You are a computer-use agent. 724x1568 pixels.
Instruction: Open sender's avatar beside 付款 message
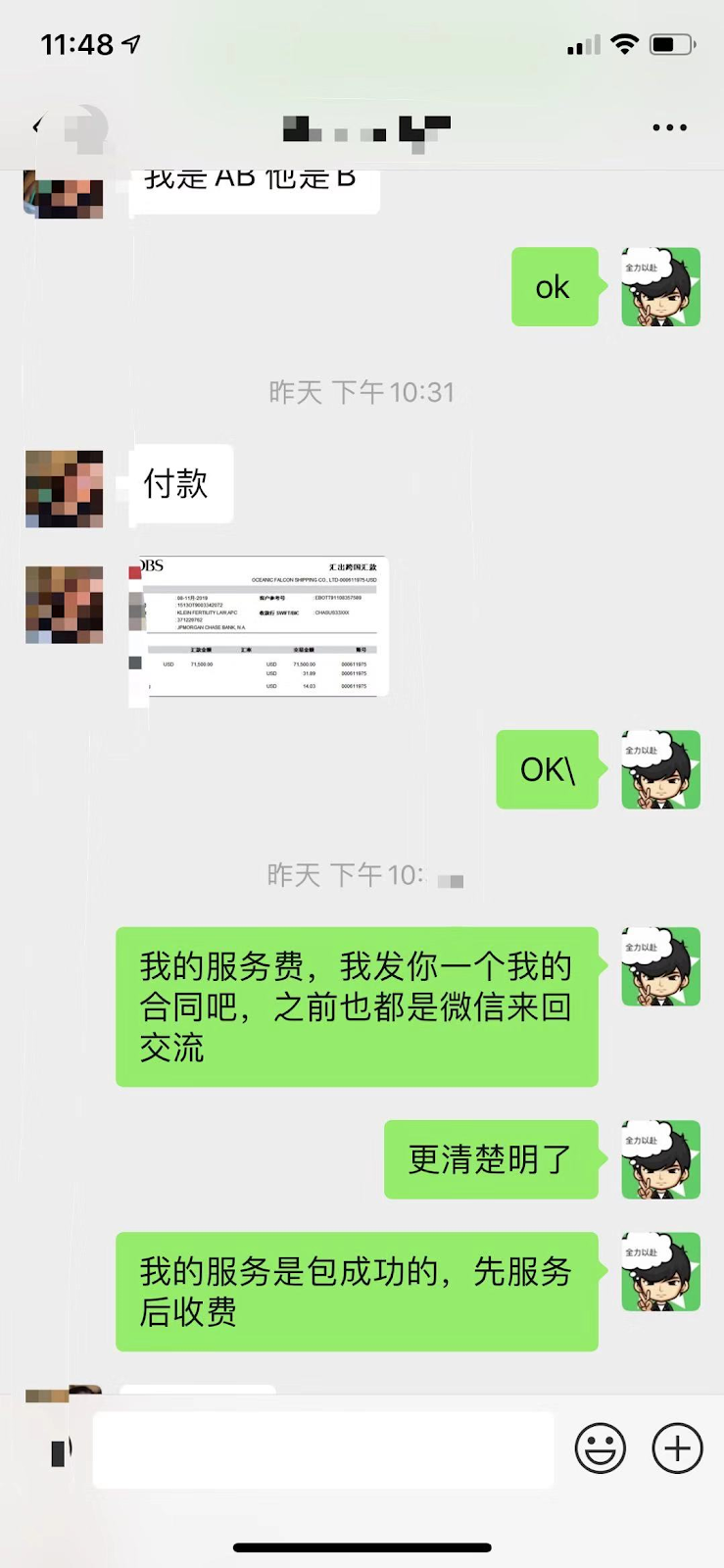(65, 489)
